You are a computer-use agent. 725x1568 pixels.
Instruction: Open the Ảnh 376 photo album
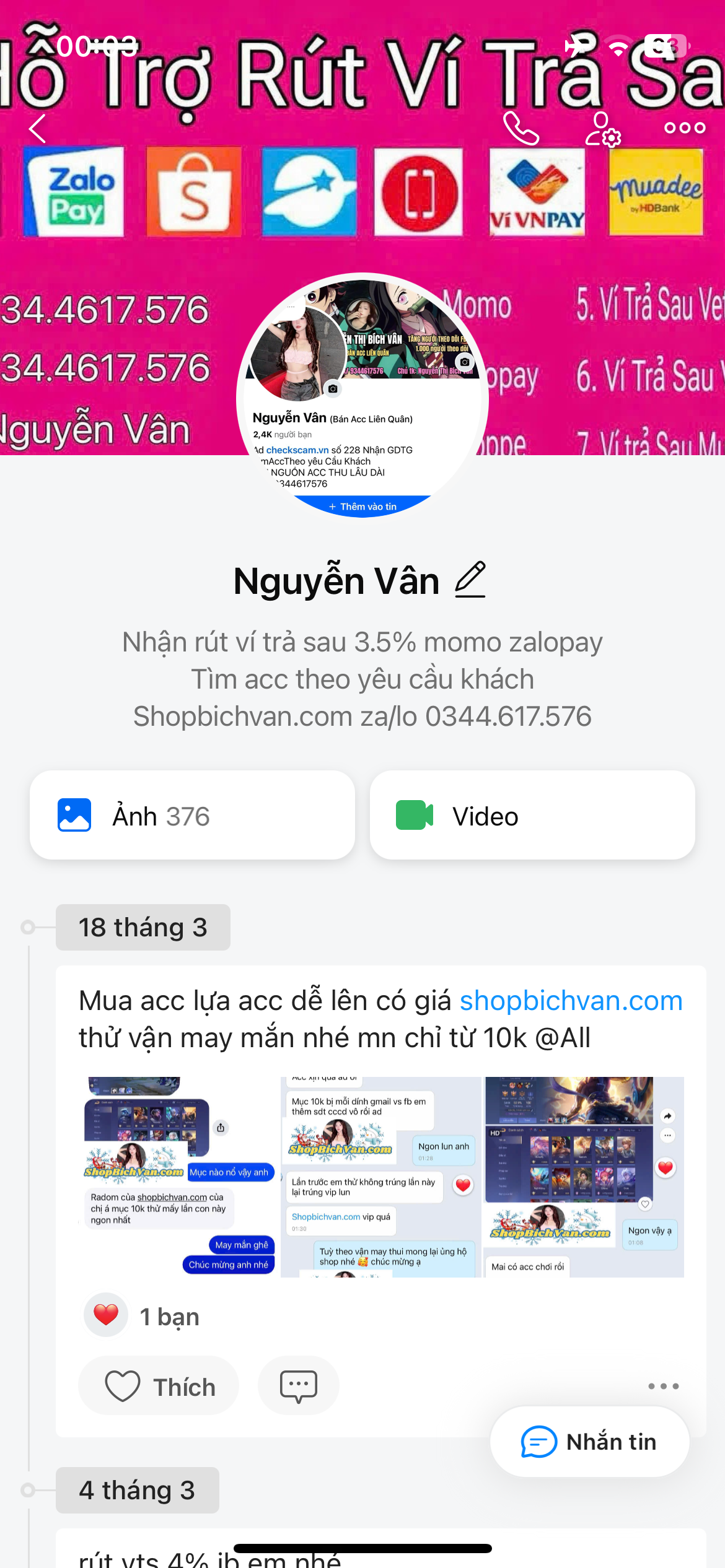point(192,816)
